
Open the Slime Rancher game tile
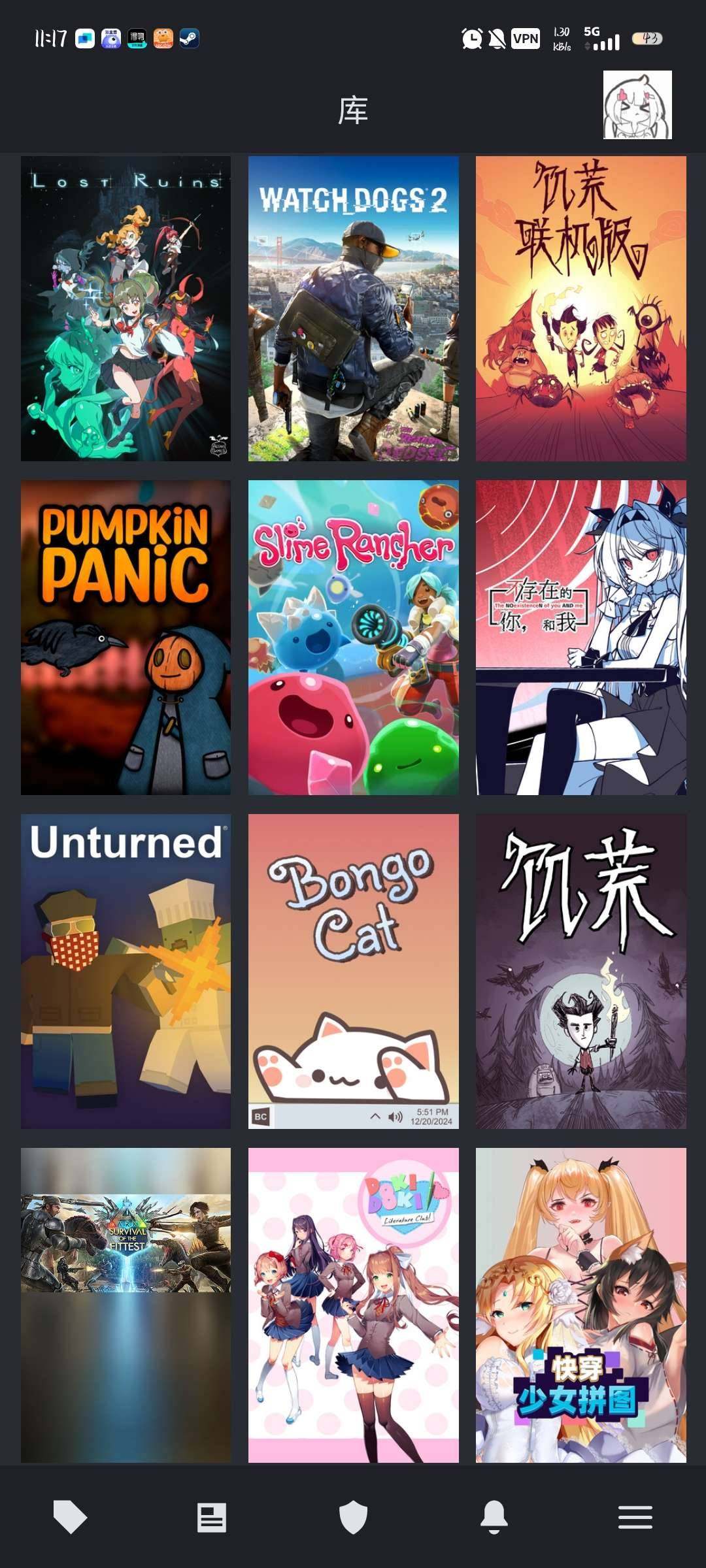(x=353, y=637)
